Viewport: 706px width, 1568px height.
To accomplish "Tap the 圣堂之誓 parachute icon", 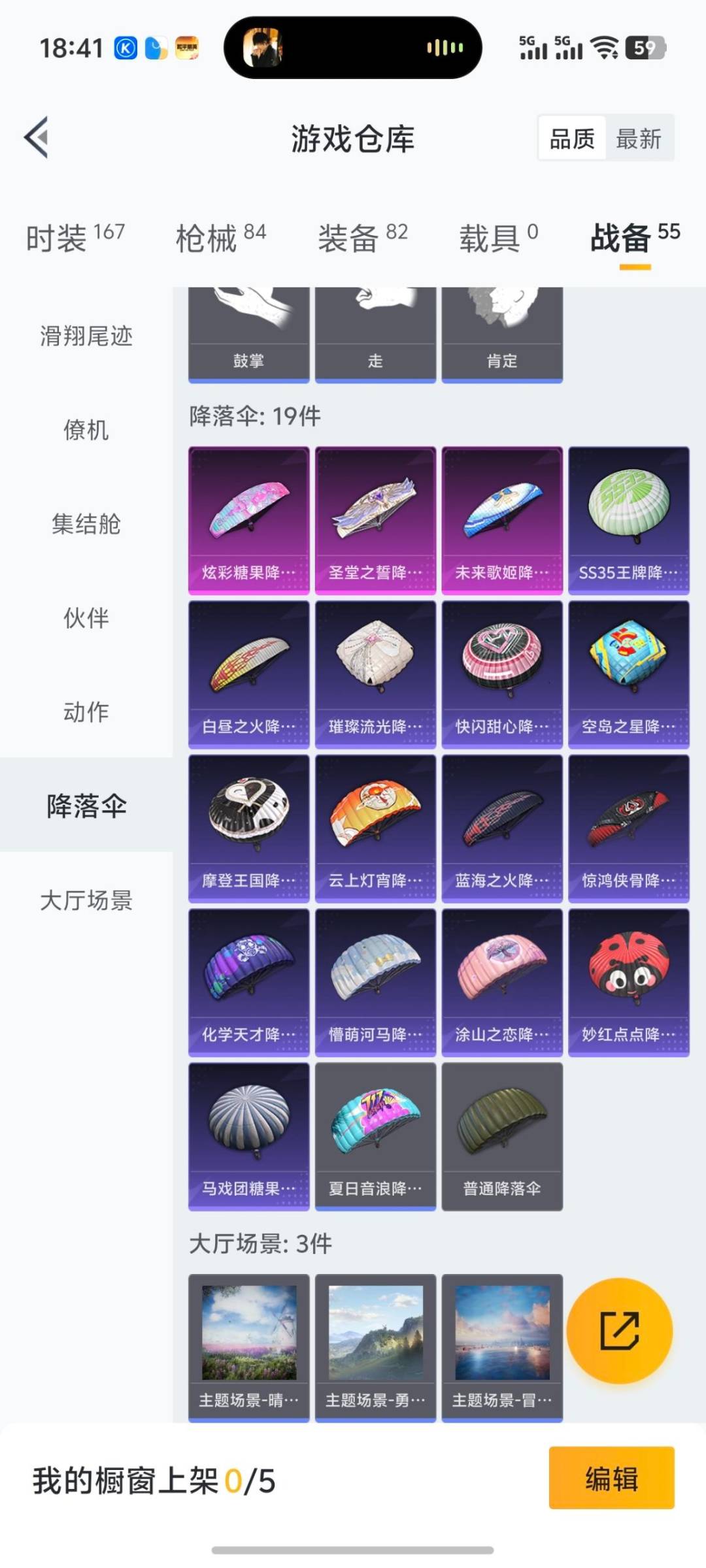I will [375, 516].
